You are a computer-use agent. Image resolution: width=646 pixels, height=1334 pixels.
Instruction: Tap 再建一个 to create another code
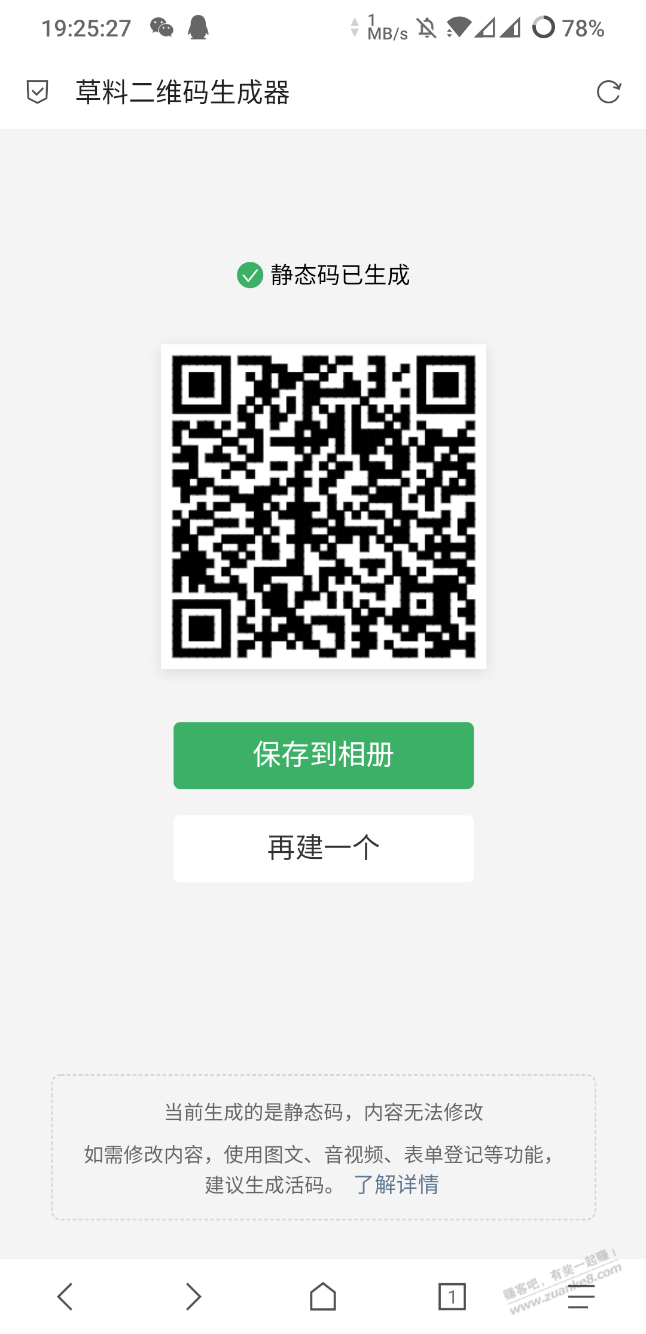[323, 848]
